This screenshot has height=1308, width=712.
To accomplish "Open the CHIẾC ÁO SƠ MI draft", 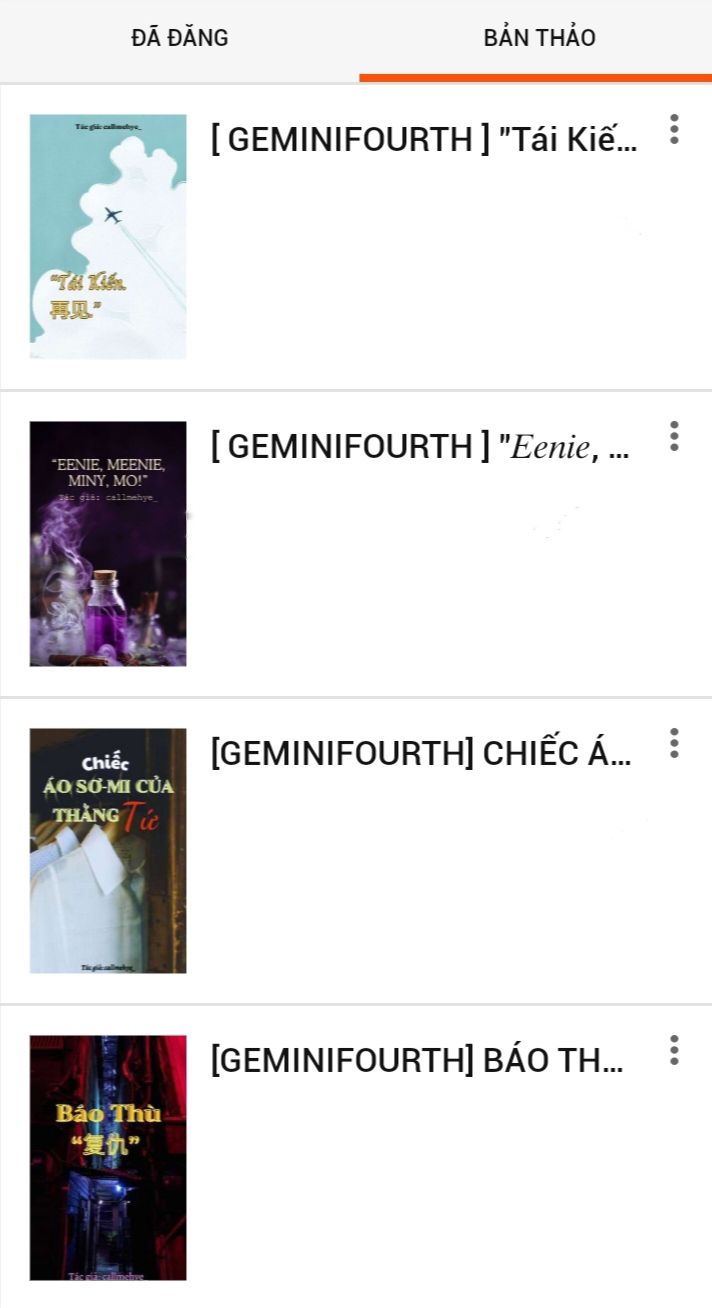I will tap(420, 754).
